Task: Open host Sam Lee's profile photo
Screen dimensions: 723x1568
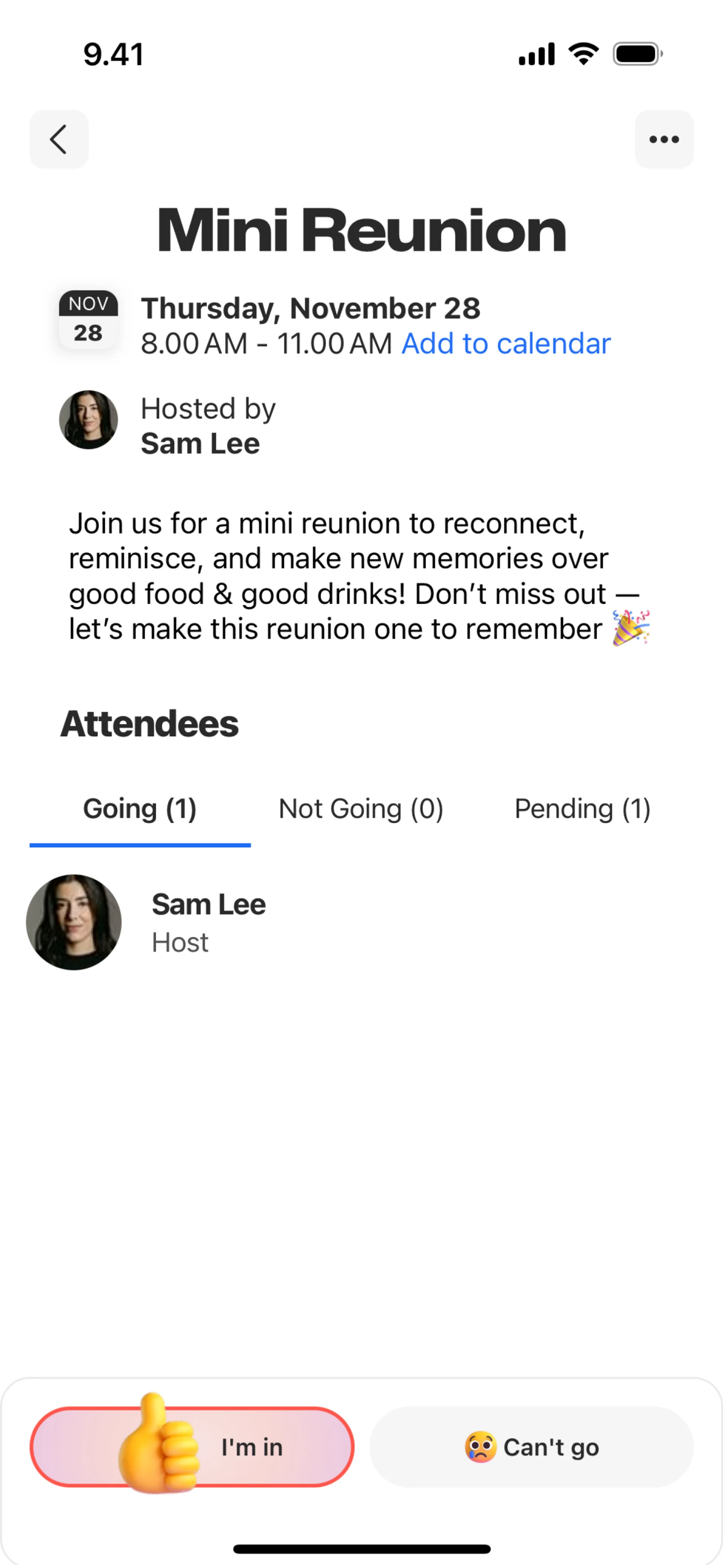Action: click(x=88, y=420)
